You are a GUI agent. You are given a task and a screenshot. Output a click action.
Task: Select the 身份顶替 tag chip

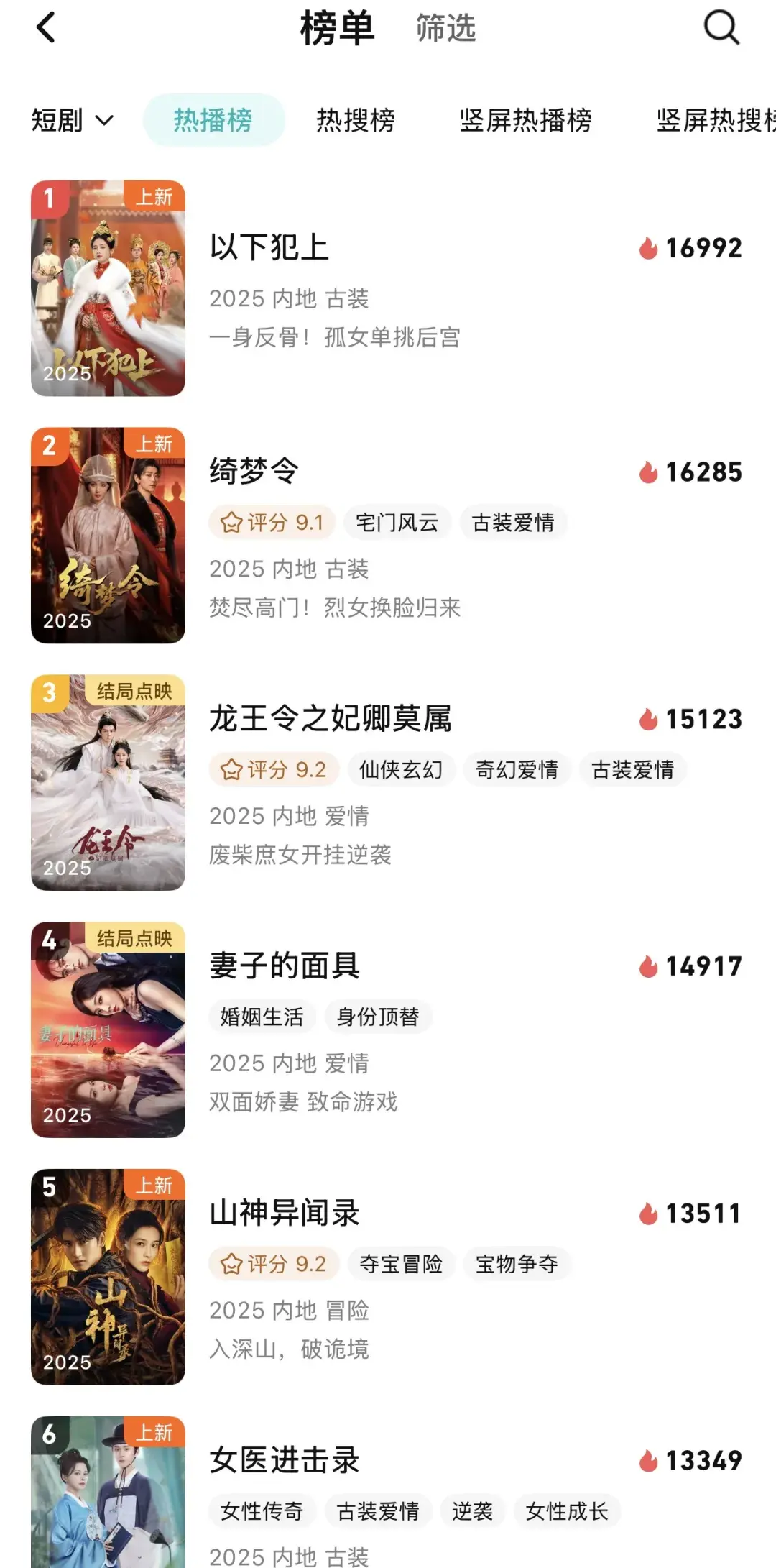[378, 1017]
